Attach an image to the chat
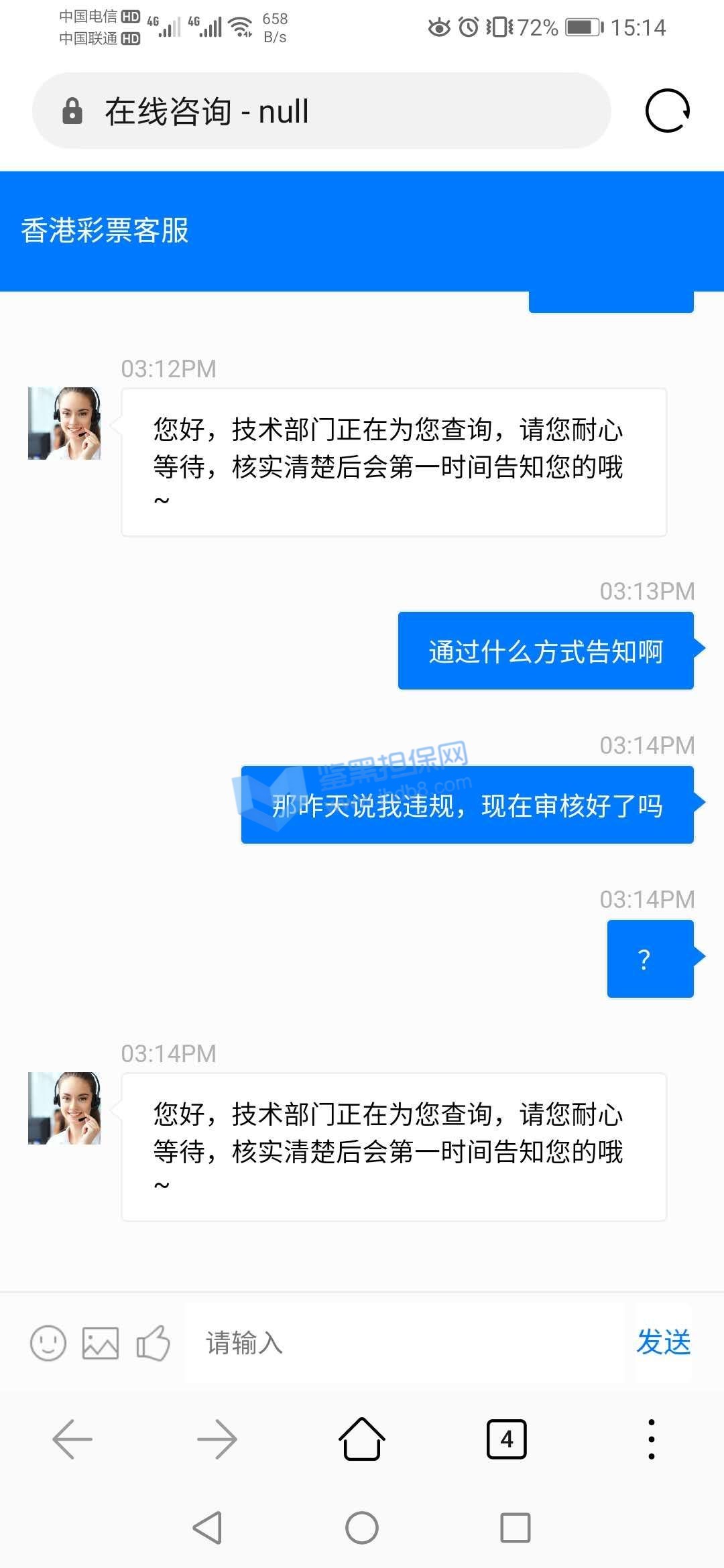Viewport: 724px width, 1568px height. click(101, 1343)
